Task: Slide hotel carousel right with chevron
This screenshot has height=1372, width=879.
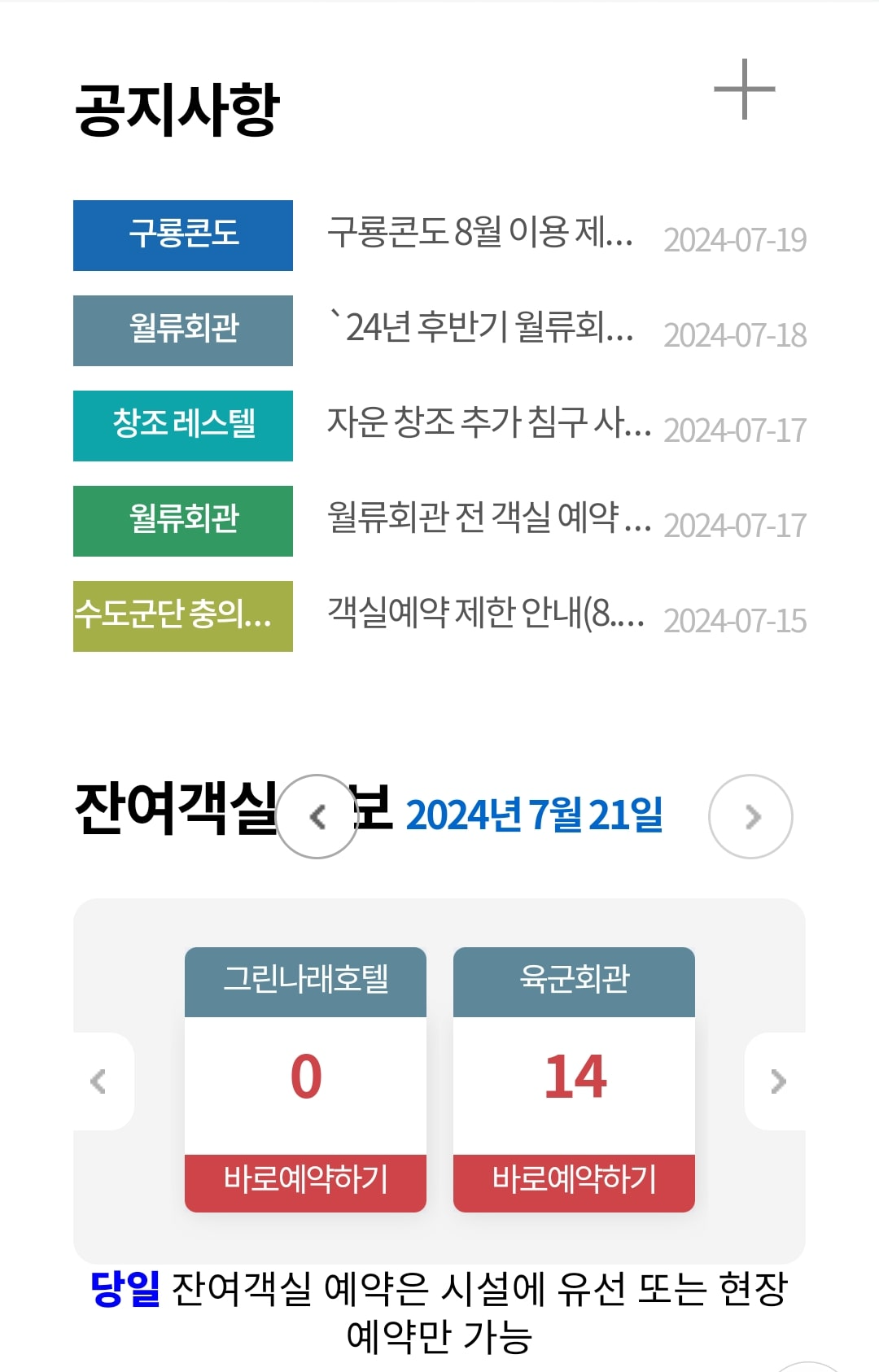Action: point(779,1081)
